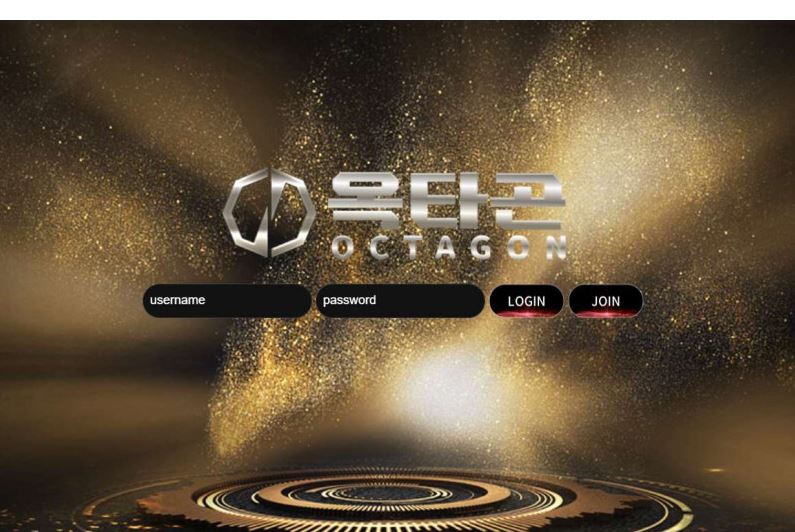Tap the username input field
Image resolution: width=795 pixels, height=532 pixels.
(x=226, y=301)
